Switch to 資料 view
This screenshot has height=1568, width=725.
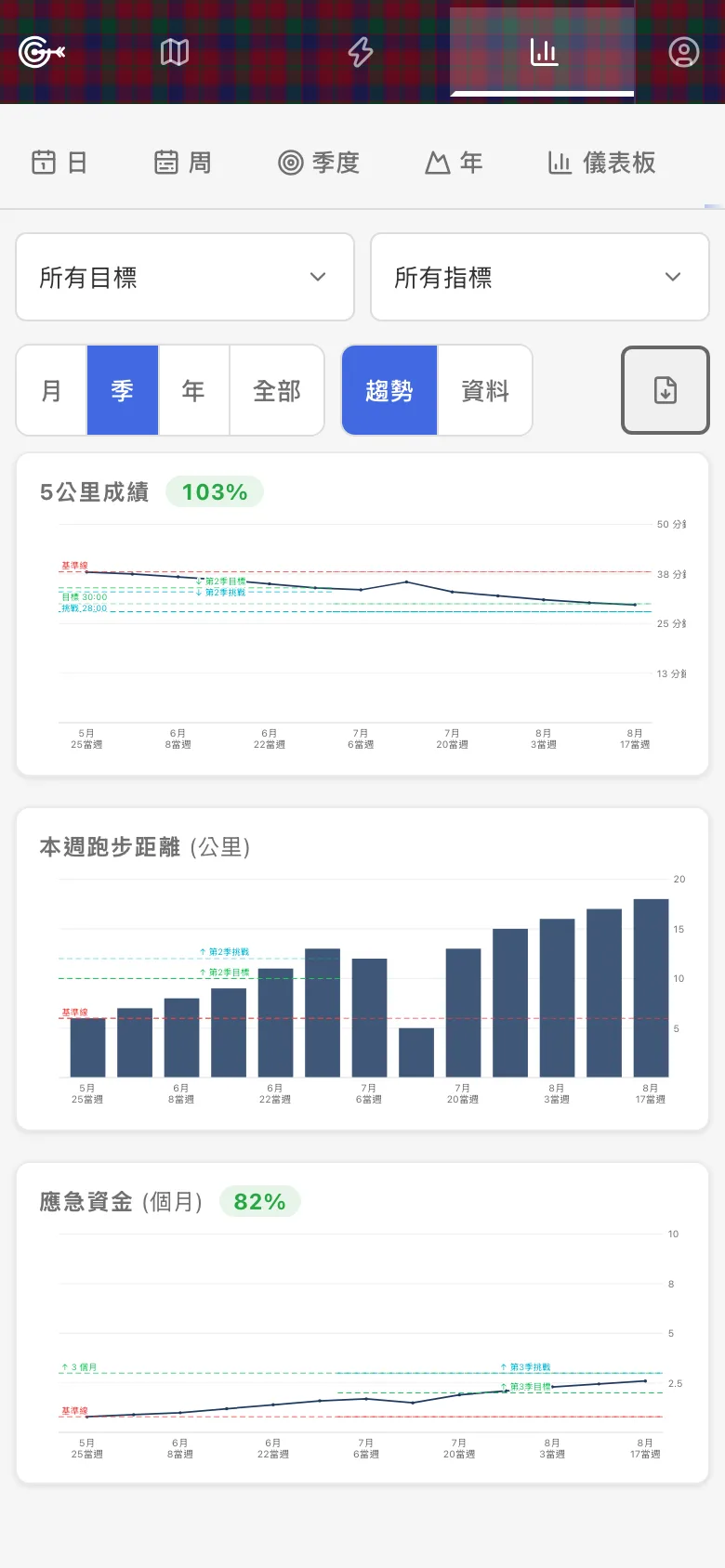point(485,390)
